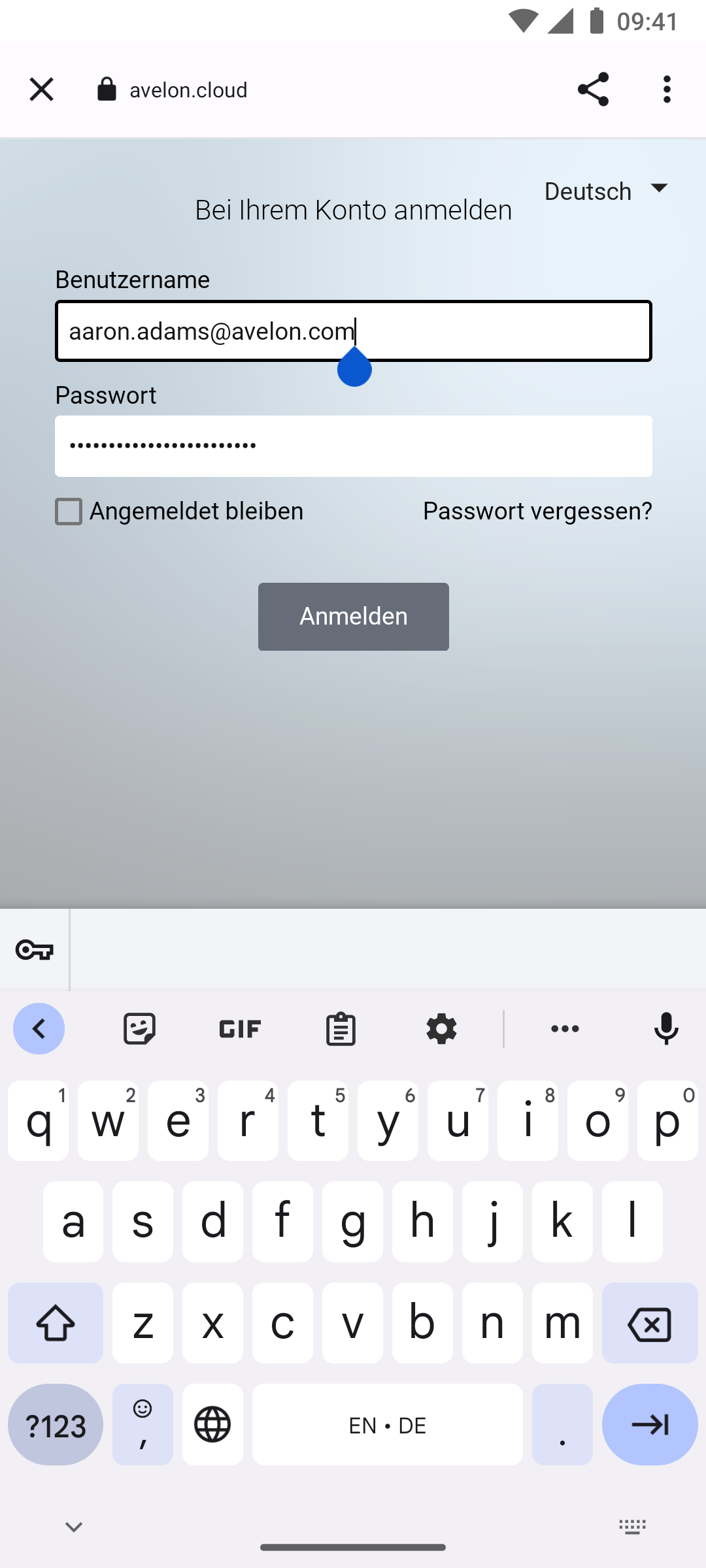Open saved passwords via key icon
This screenshot has height=1568, width=706.
click(x=34, y=950)
